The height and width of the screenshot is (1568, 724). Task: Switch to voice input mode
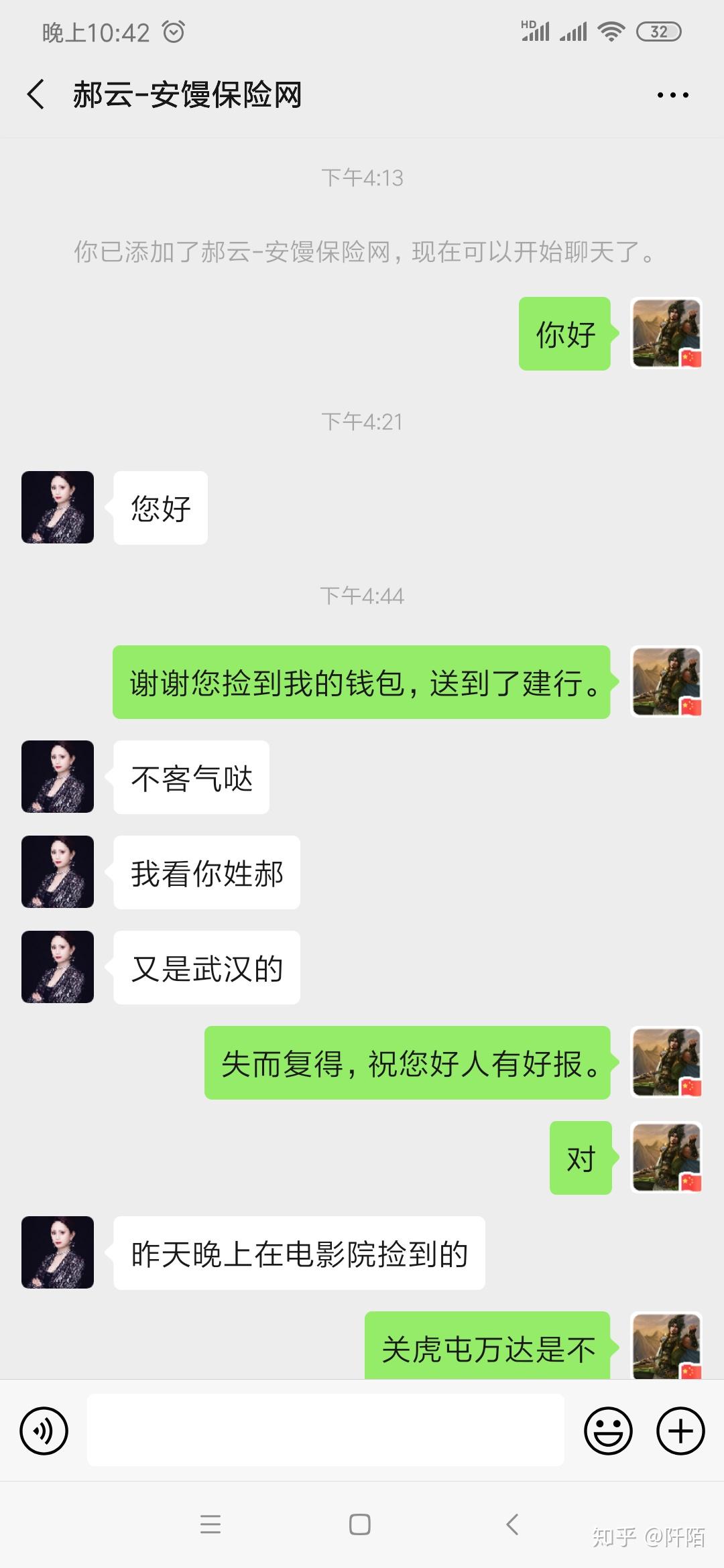click(44, 1431)
